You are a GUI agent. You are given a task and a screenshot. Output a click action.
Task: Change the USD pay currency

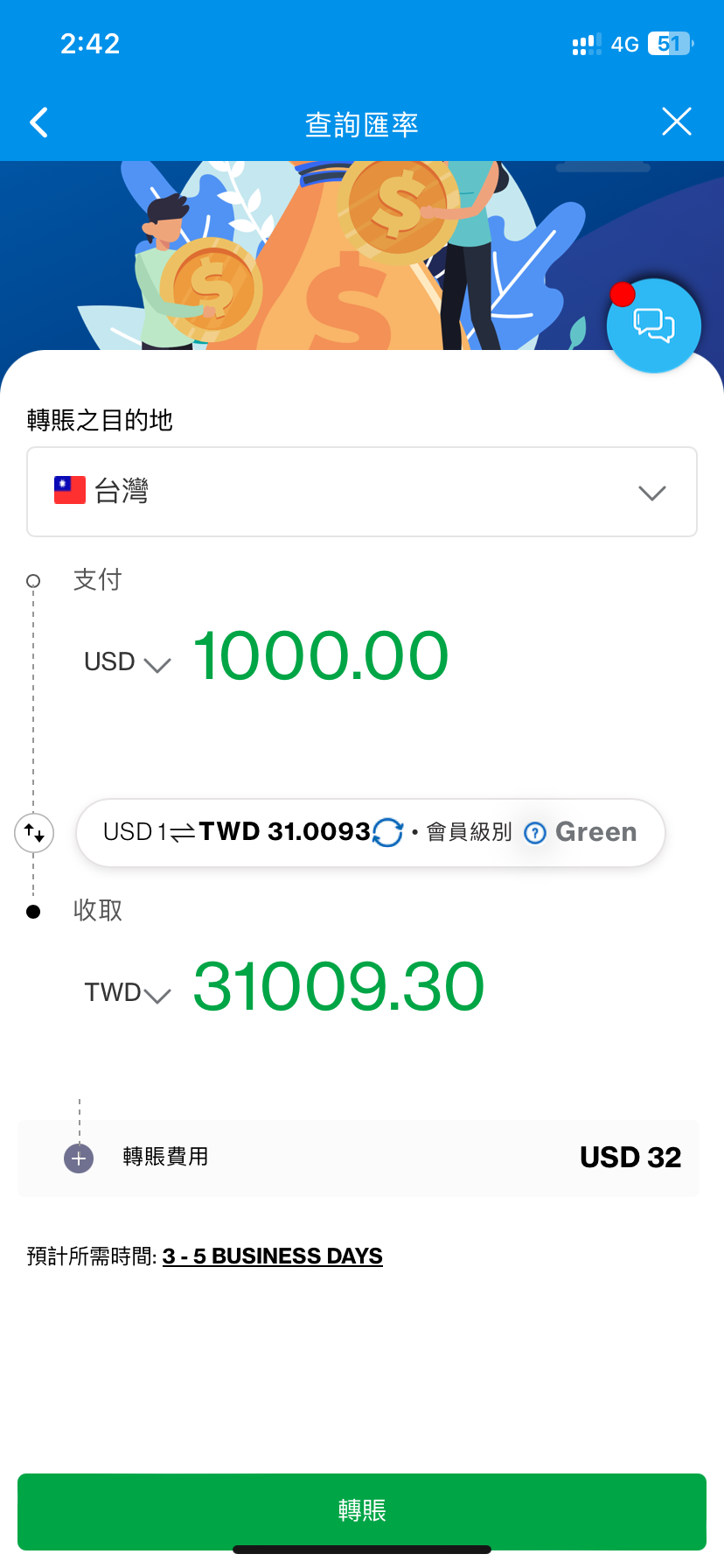coord(127,662)
